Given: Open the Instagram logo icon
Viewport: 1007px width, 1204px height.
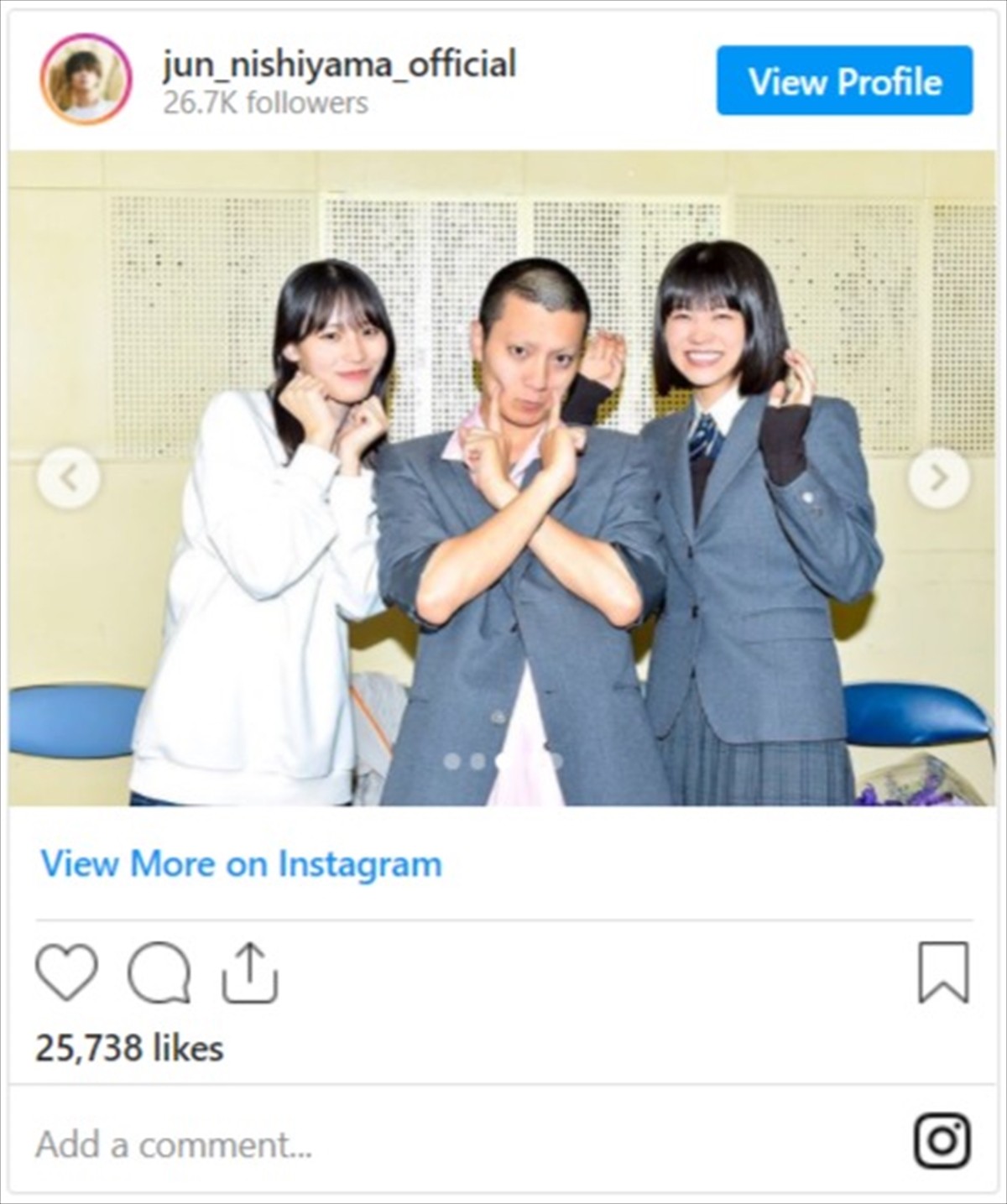Looking at the screenshot, I should (x=942, y=1142).
